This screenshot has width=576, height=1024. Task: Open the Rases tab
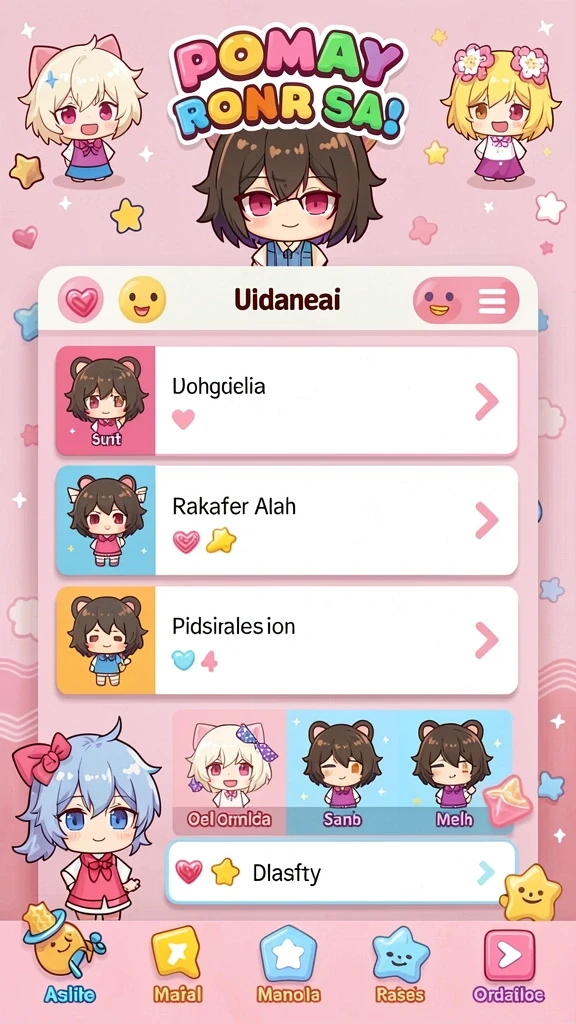click(400, 967)
